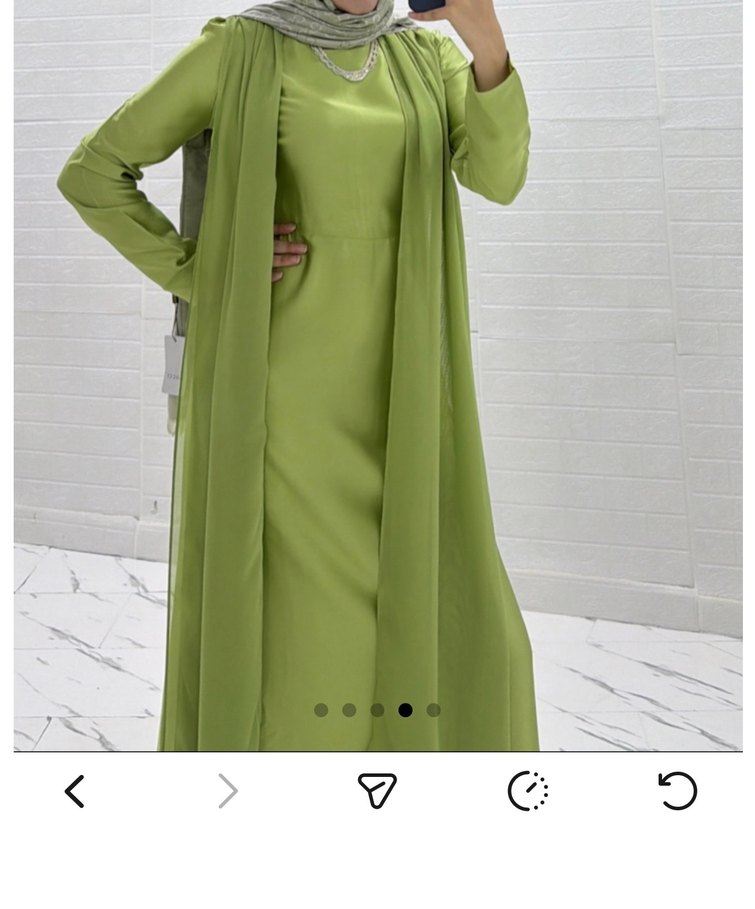Reload the current page
Screen dimensions: 755x909
pos(677,791)
